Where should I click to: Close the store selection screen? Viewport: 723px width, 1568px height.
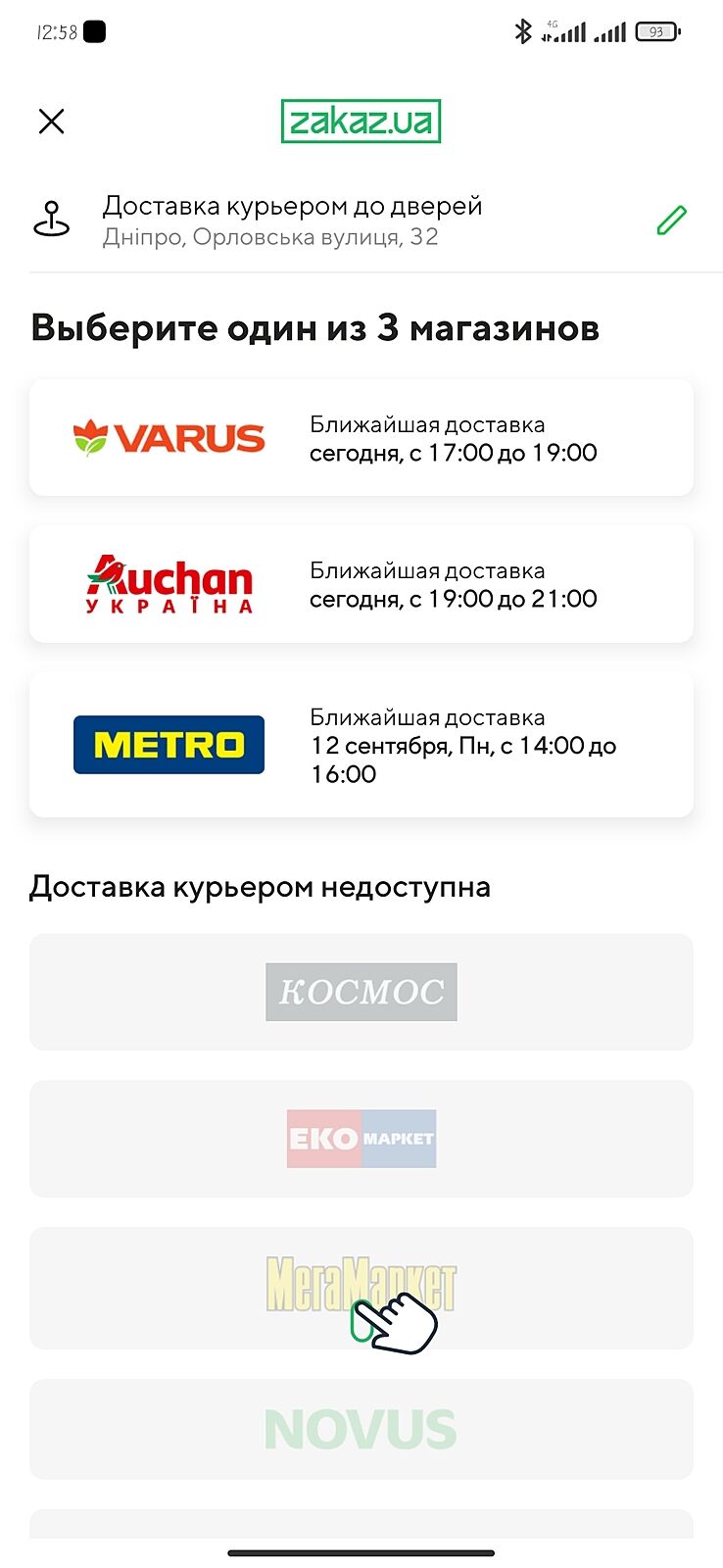51,122
